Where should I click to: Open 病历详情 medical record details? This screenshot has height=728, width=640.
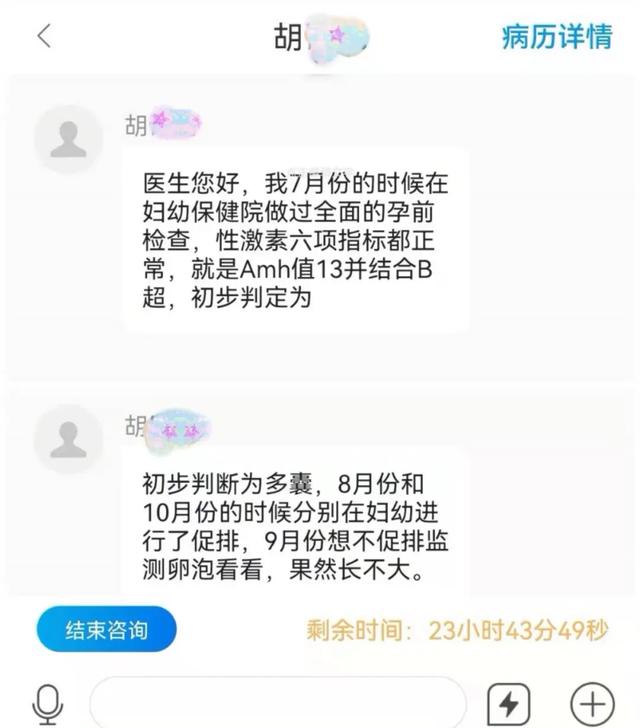pyautogui.click(x=556, y=37)
